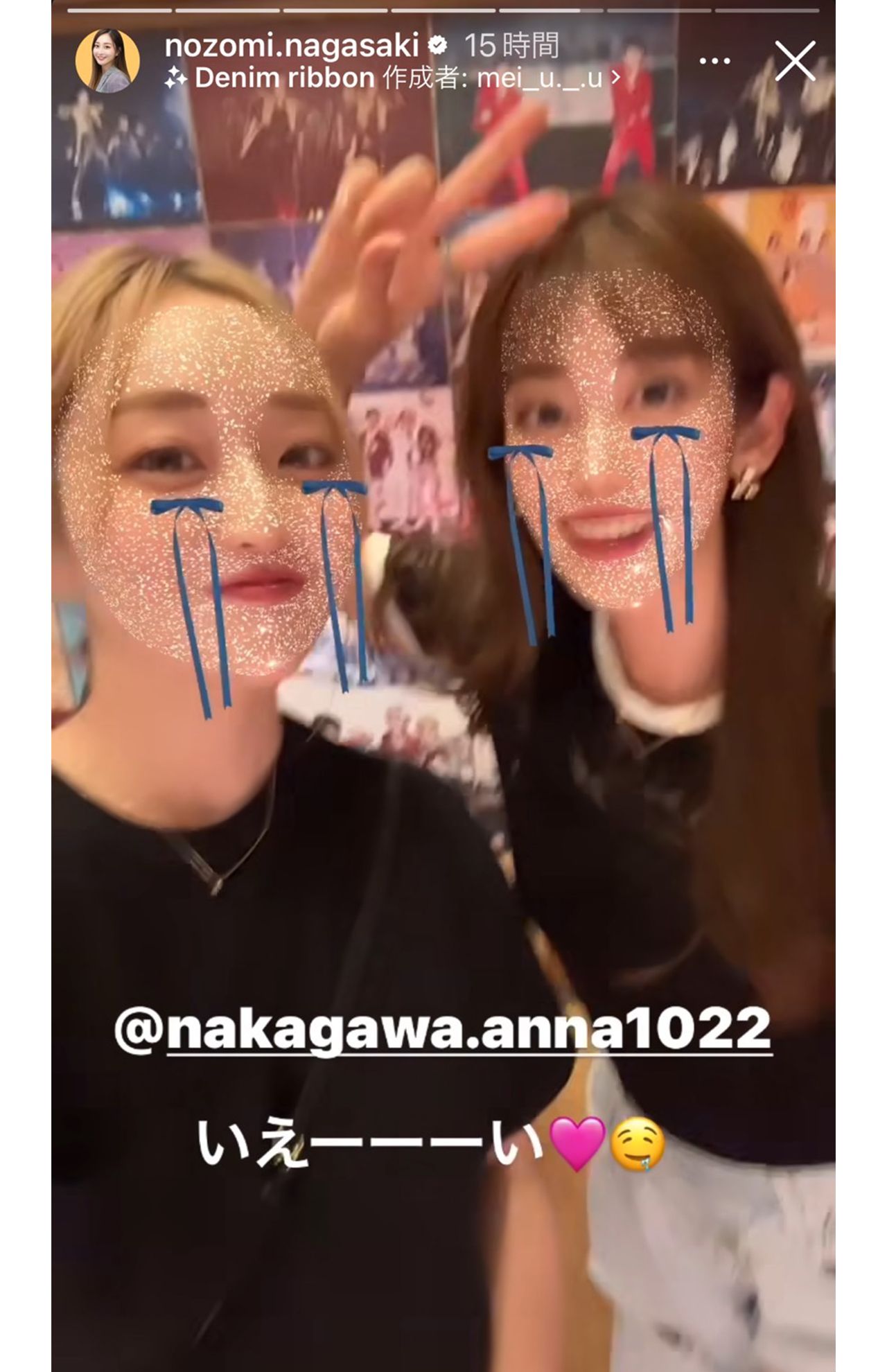Tap the nozomi.nagasaki username
The image size is (887, 1372).
[x=292, y=46]
